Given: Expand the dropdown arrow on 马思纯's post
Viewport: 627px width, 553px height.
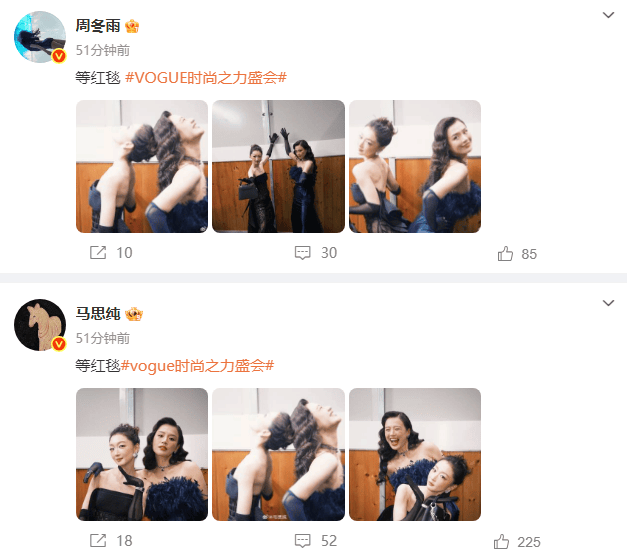Looking at the screenshot, I should 609,302.
